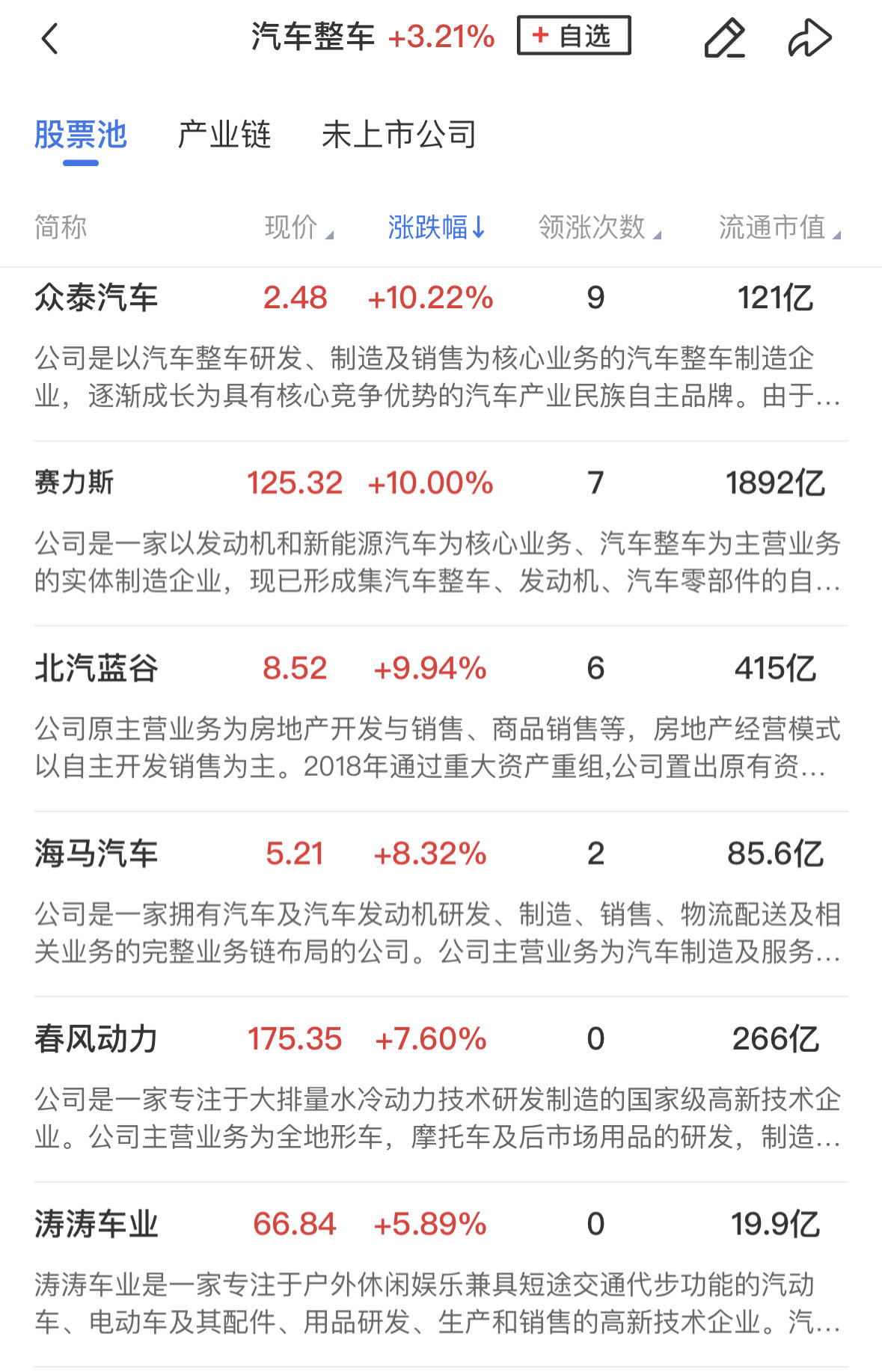Open 众泰汽车 stock details
The width and height of the screenshot is (882, 1372).
pyautogui.click(x=97, y=298)
